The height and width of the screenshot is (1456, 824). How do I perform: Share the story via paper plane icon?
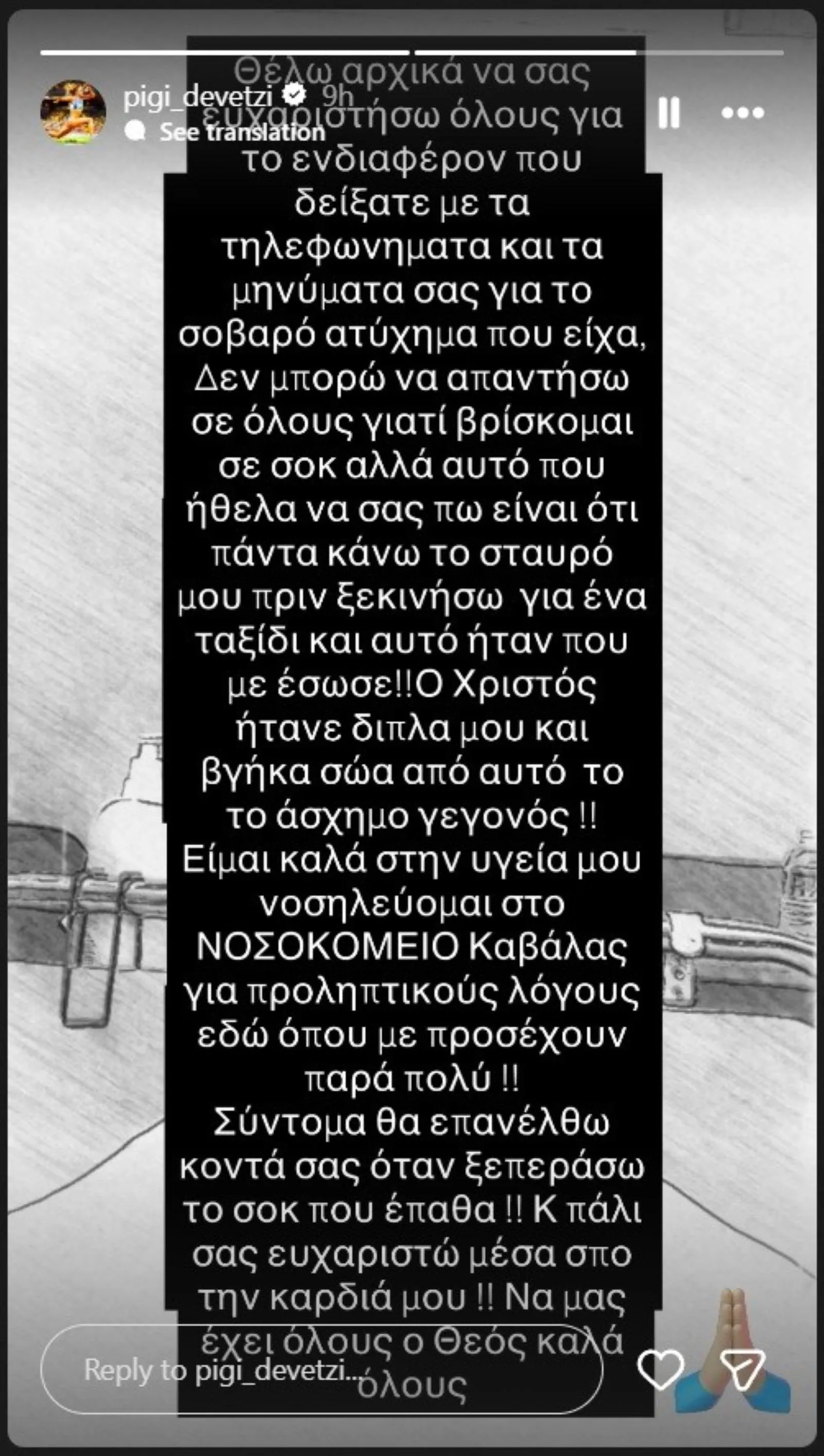pyautogui.click(x=742, y=1370)
